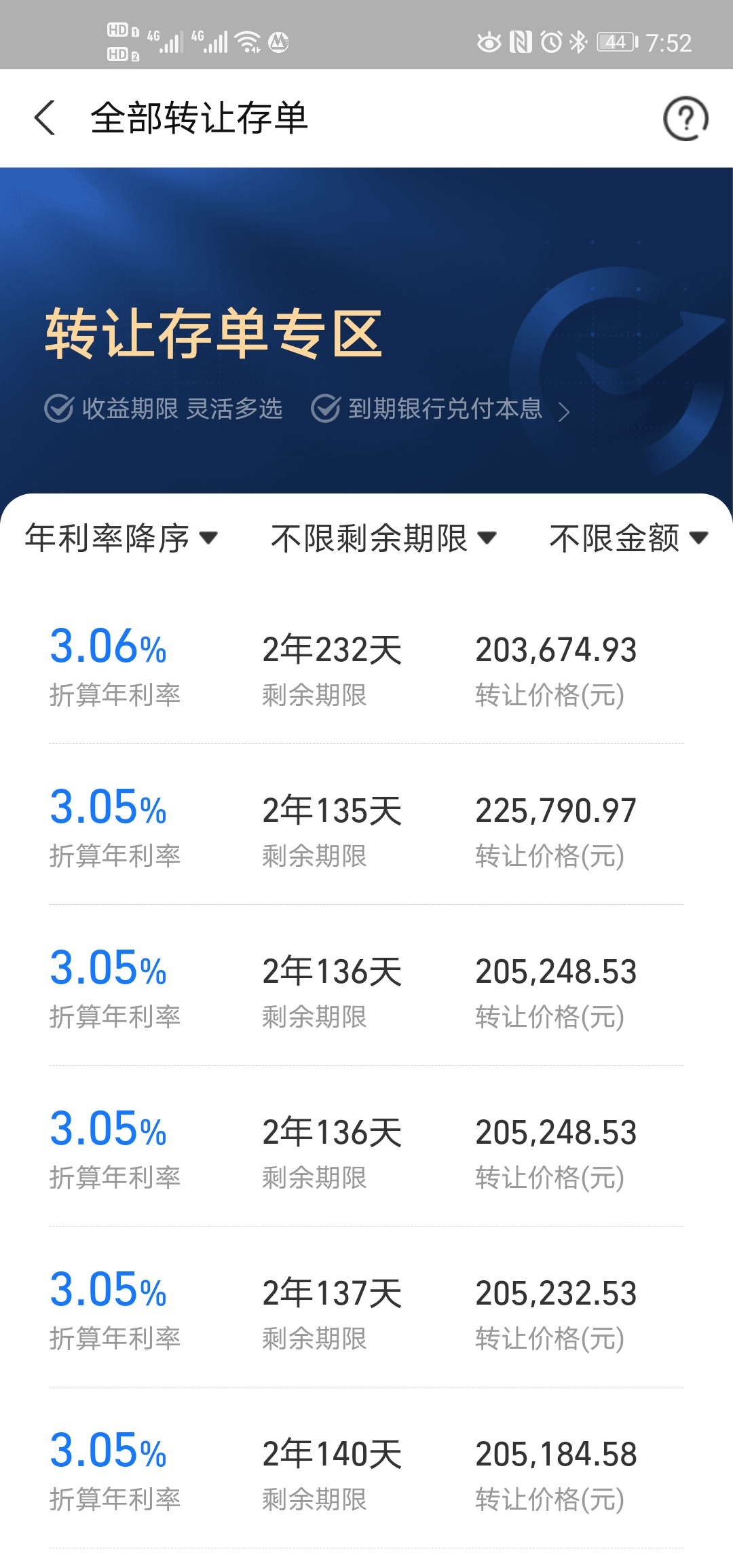Expand the 年利率降序 sort dropdown

[x=121, y=538]
